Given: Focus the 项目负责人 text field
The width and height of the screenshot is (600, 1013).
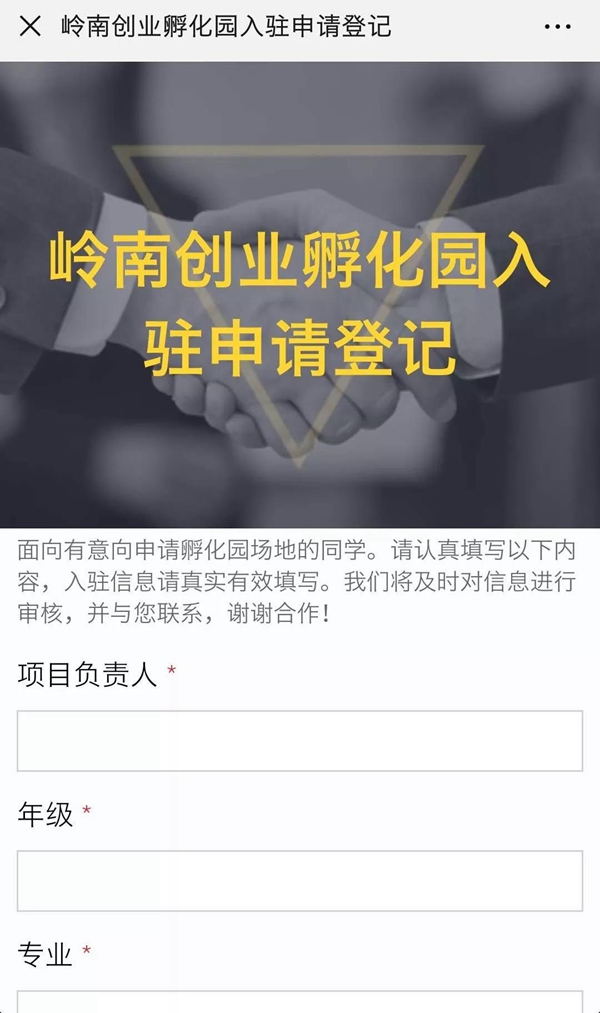Looking at the screenshot, I should point(300,741).
